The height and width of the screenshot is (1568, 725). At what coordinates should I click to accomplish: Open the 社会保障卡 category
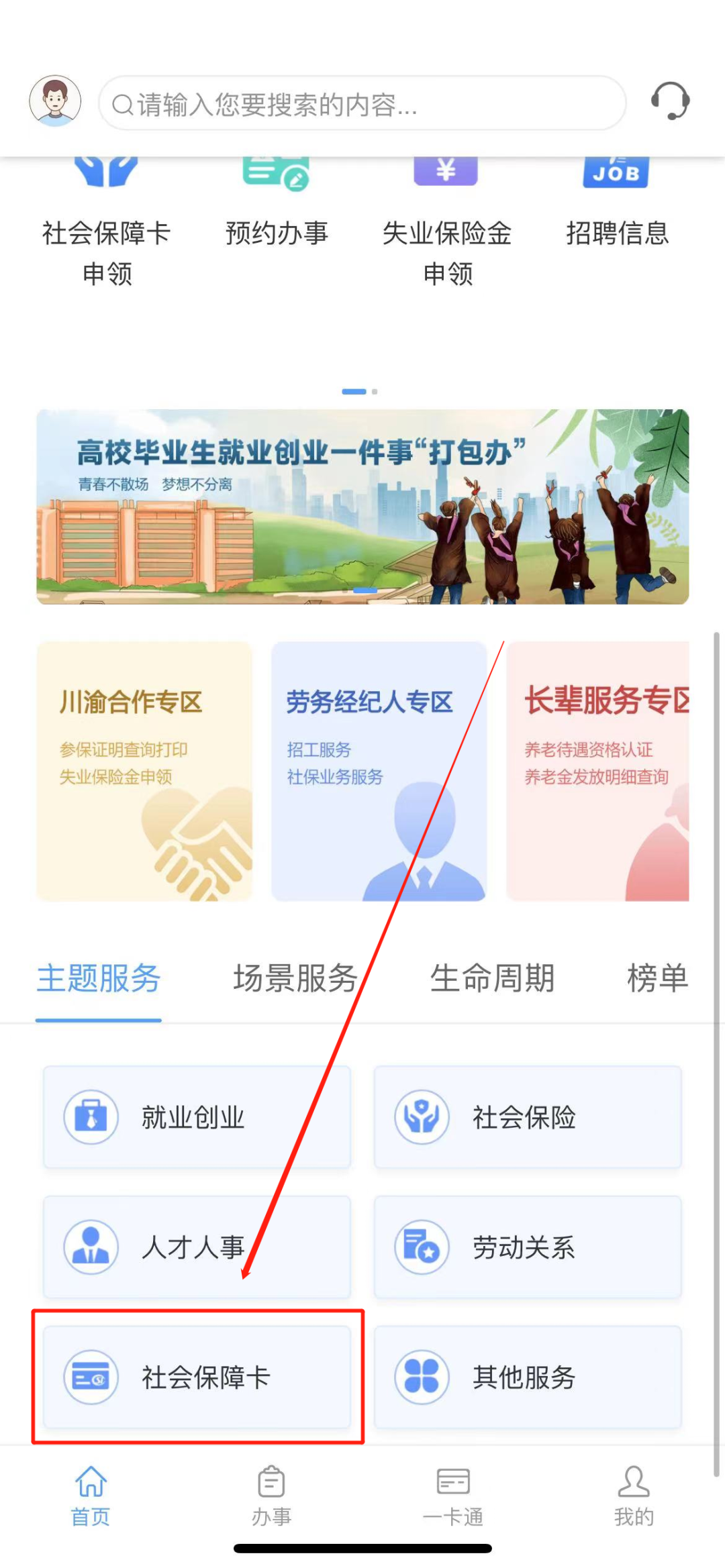197,1377
